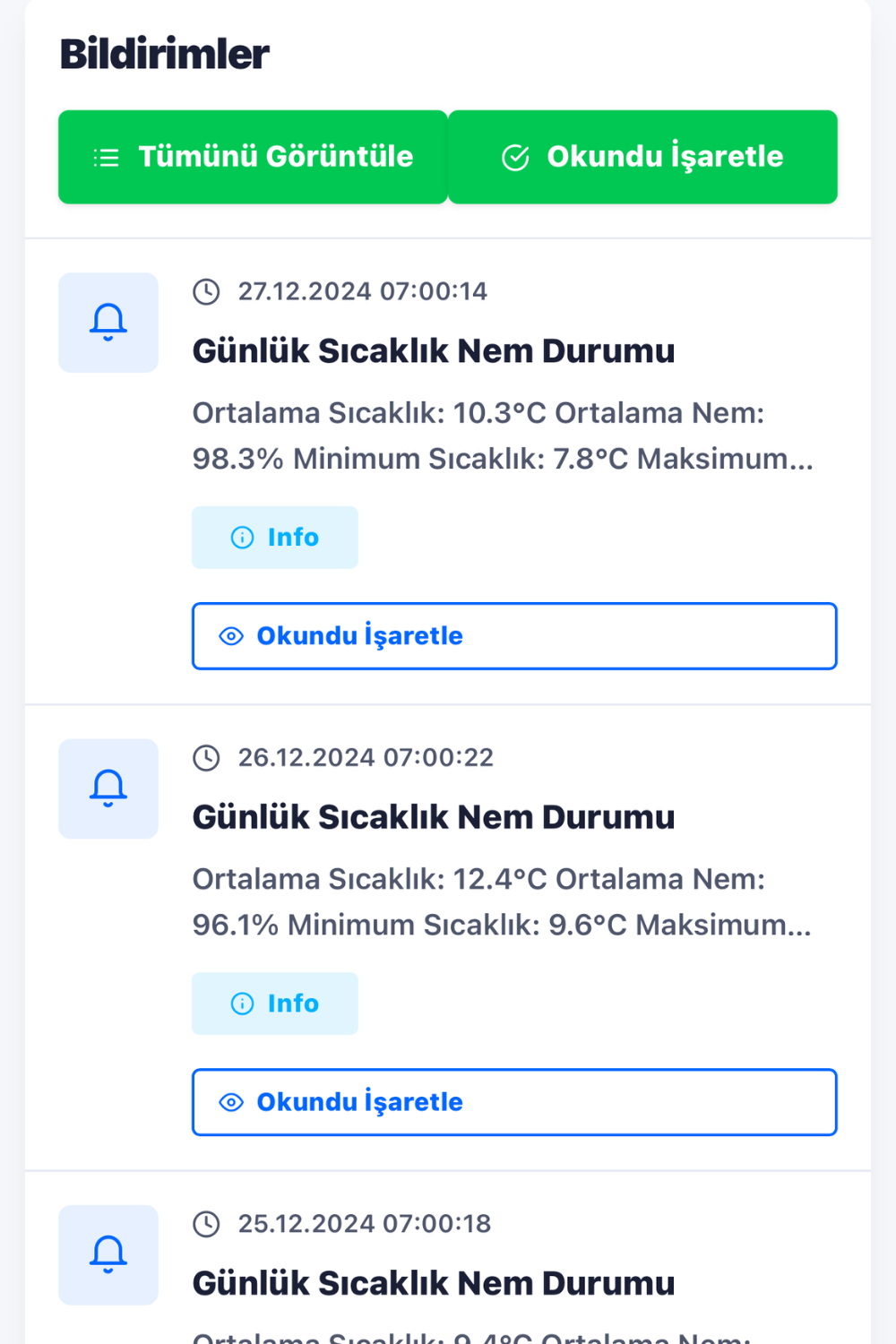
Task: Mark the first notification as read
Action: (x=514, y=636)
